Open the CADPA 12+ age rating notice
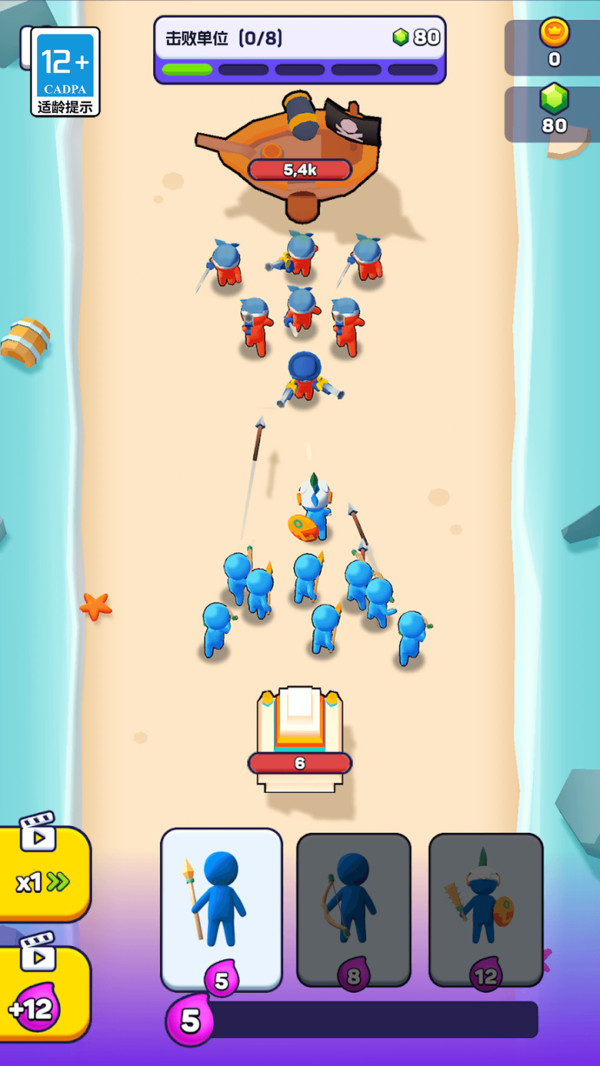Viewport: 600px width, 1066px height. 66,72
